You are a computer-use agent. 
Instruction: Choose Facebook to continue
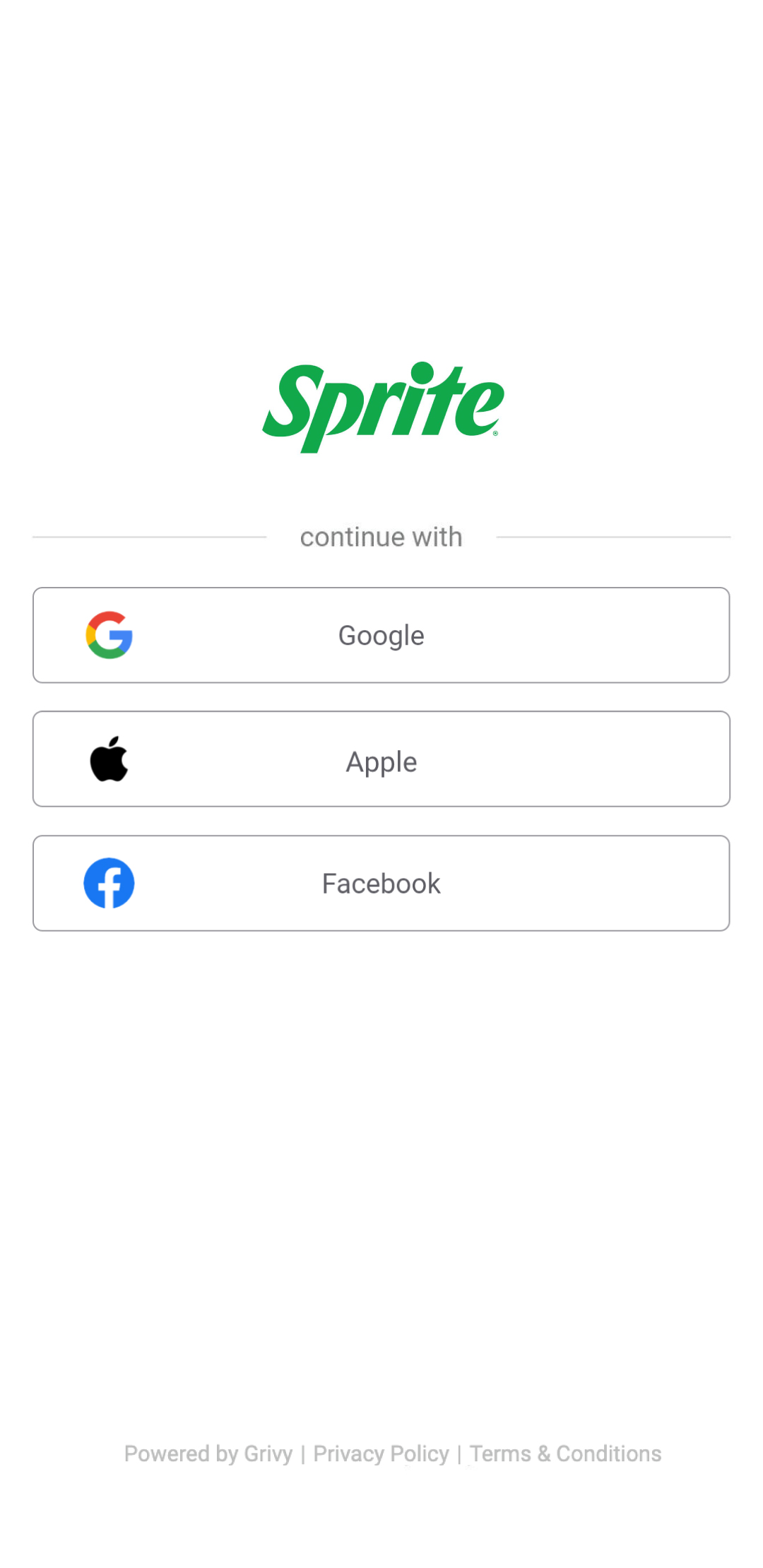coord(381,884)
